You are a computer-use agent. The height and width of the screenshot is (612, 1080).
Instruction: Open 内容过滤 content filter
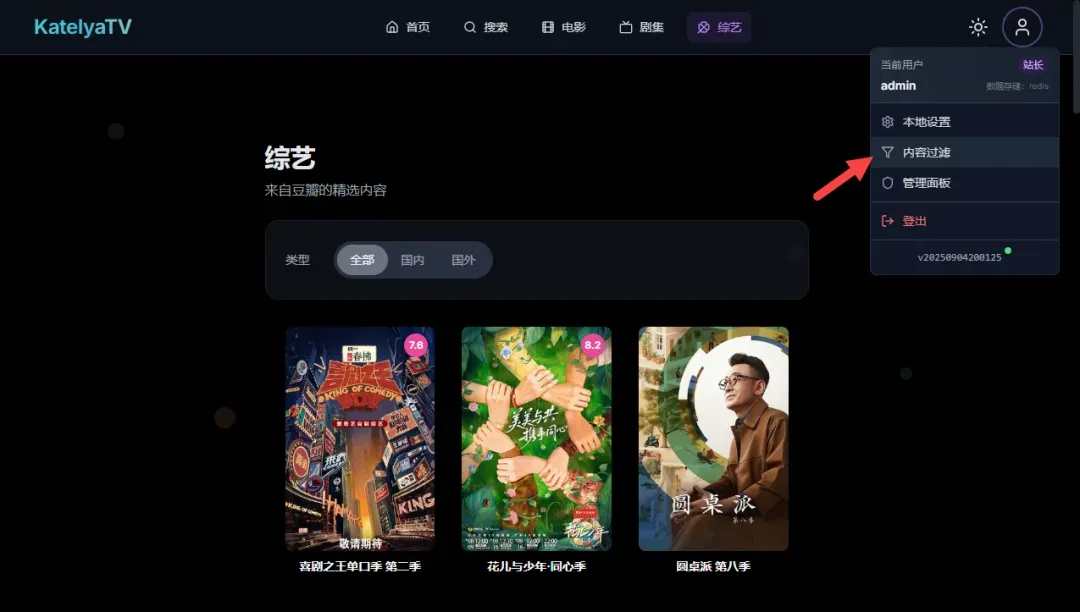pyautogui.click(x=926, y=153)
